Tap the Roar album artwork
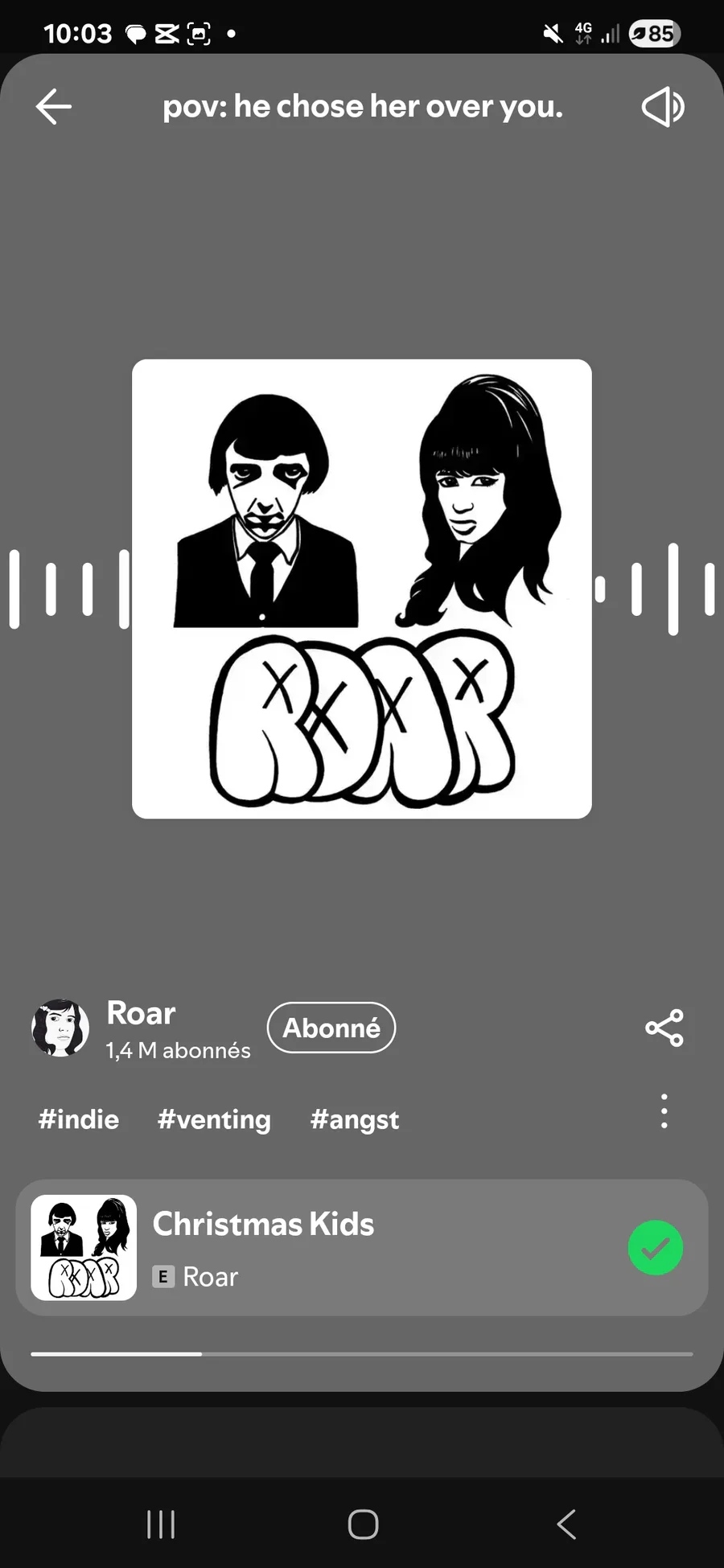 coord(362,589)
